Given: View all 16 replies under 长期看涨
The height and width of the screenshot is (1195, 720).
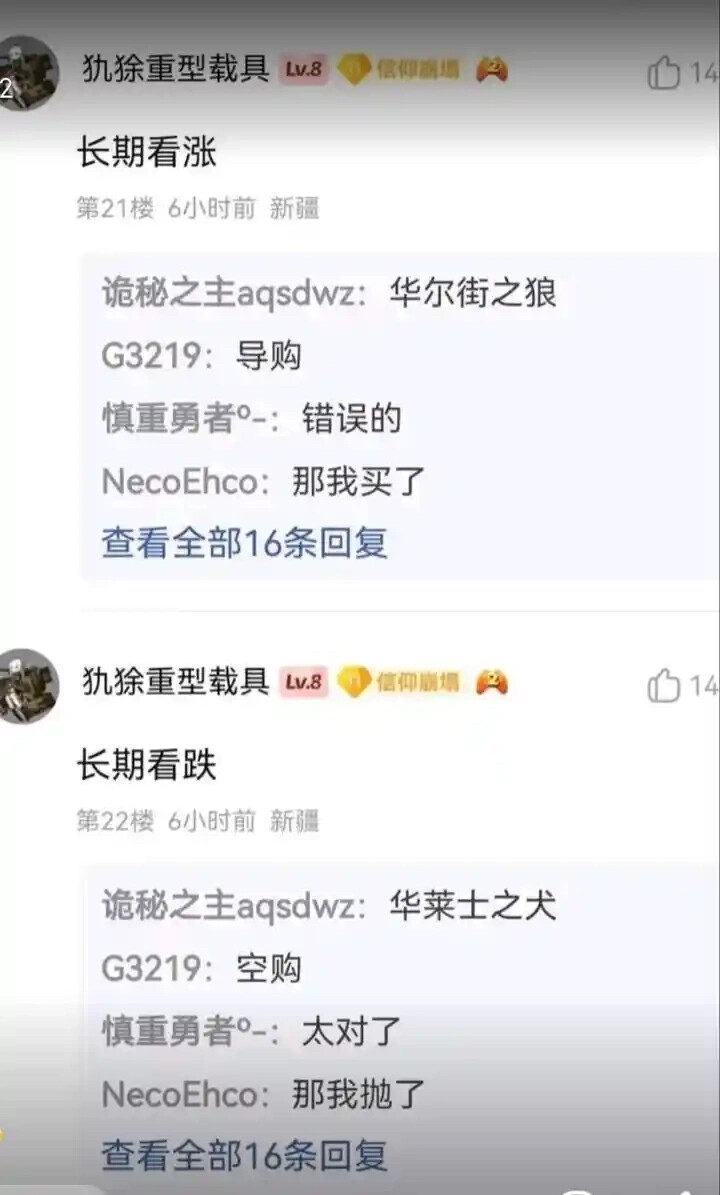Looking at the screenshot, I should (244, 543).
